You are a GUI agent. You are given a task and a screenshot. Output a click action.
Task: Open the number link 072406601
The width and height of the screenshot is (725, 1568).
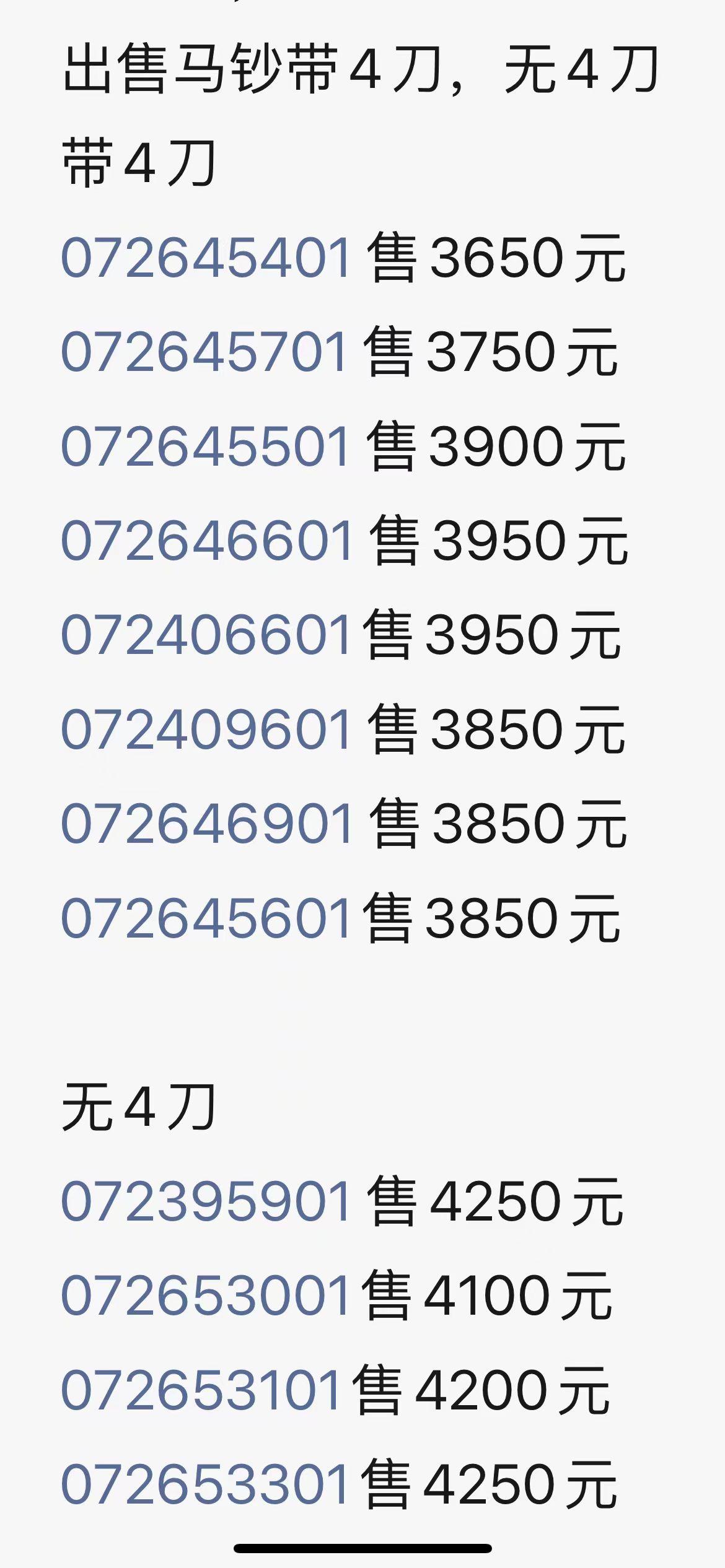tap(206, 635)
